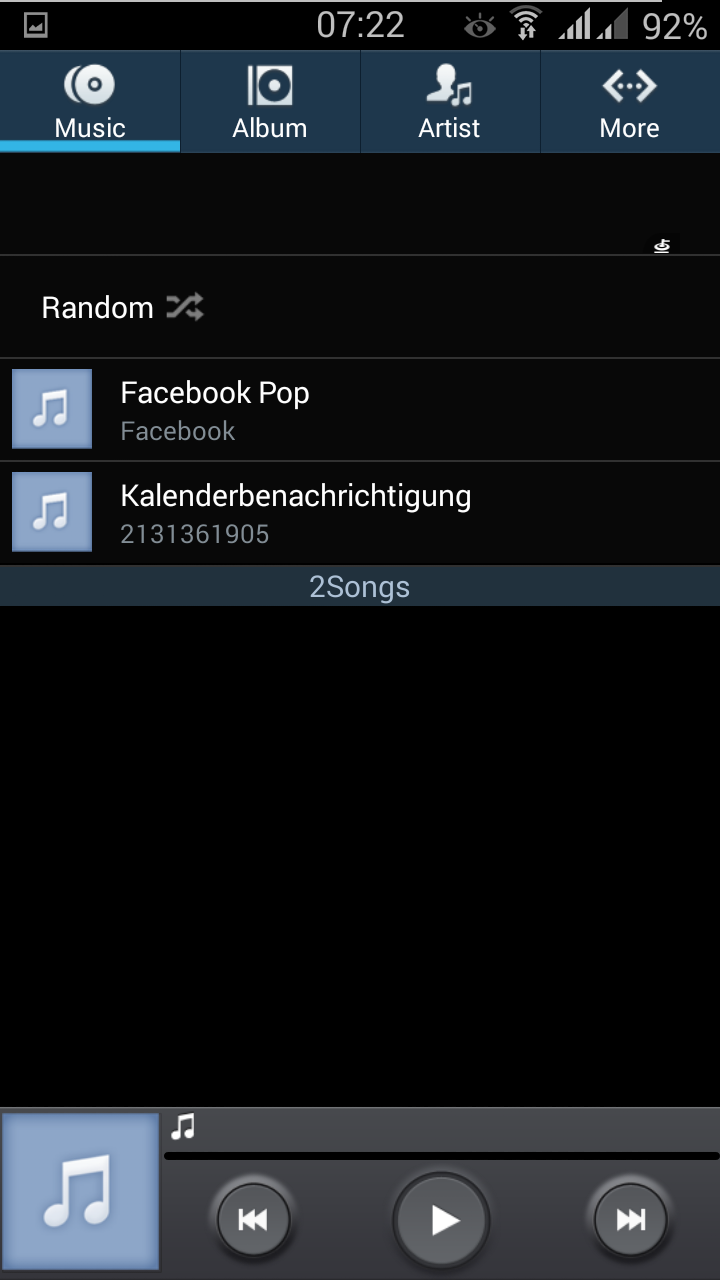
Task: Skip to the previous track
Action: pos(254,1219)
